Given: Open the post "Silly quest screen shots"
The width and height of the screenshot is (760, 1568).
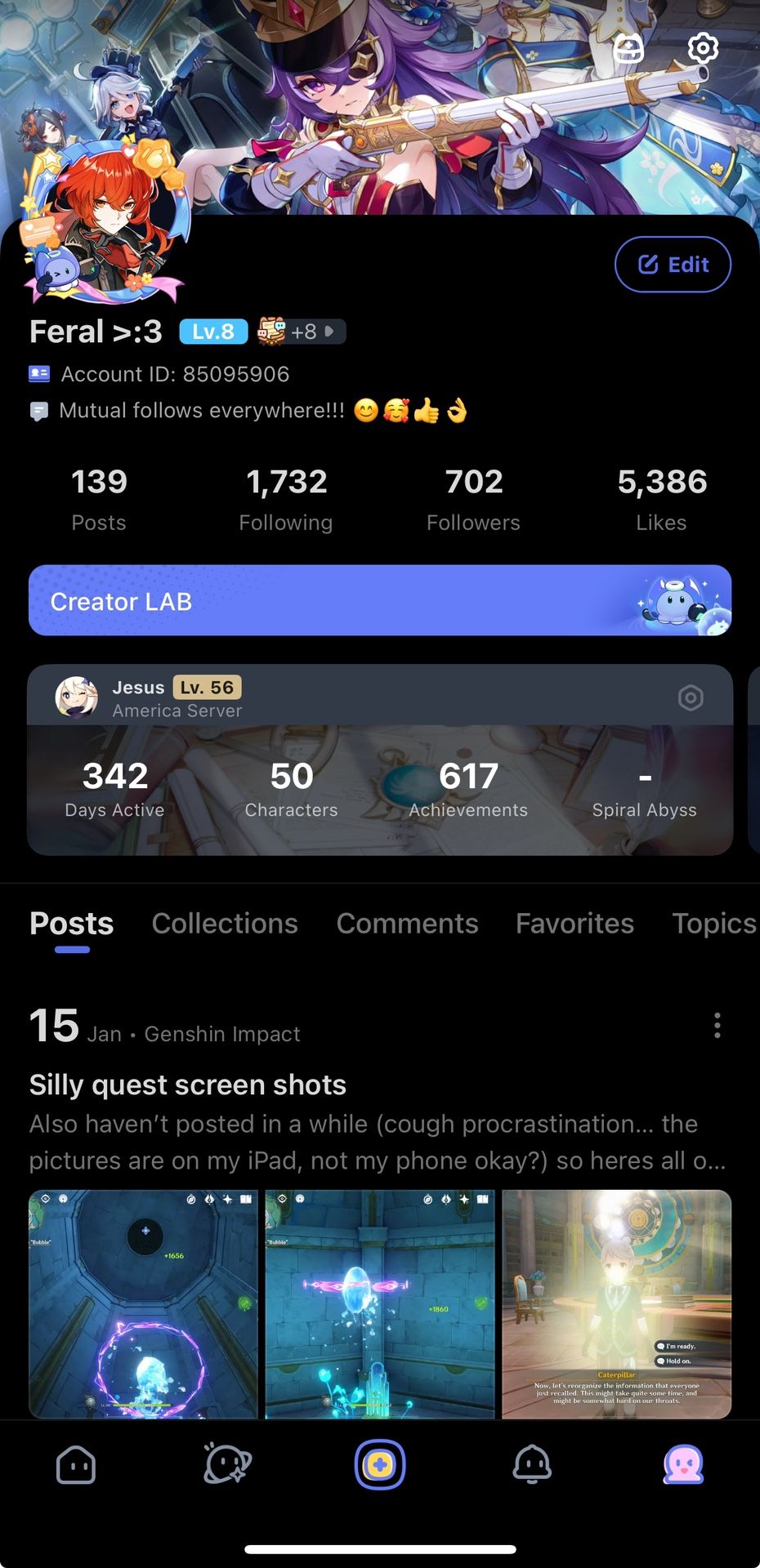Looking at the screenshot, I should tap(188, 1085).
